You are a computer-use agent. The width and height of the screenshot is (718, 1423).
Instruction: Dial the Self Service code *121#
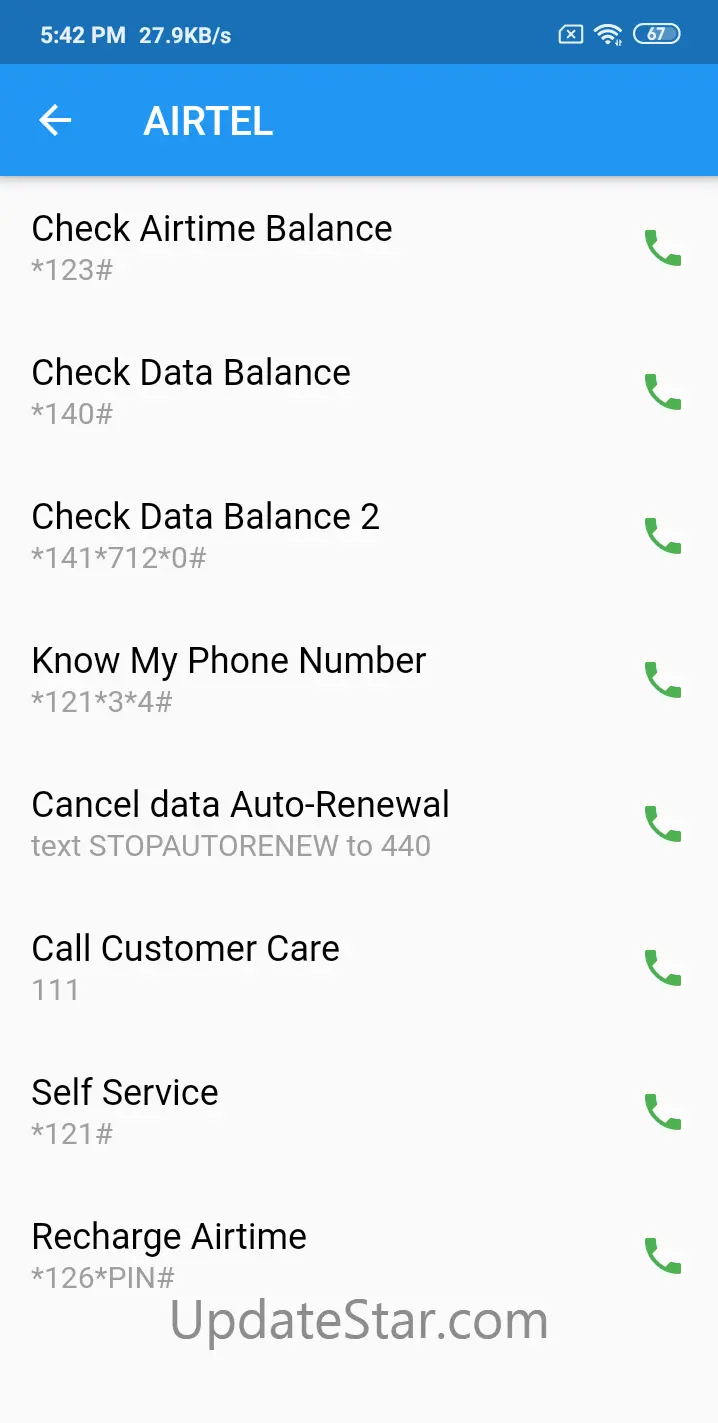click(662, 1112)
